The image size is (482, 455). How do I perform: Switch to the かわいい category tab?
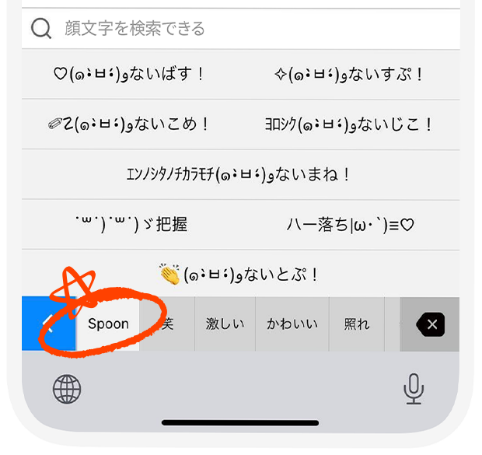click(x=292, y=324)
